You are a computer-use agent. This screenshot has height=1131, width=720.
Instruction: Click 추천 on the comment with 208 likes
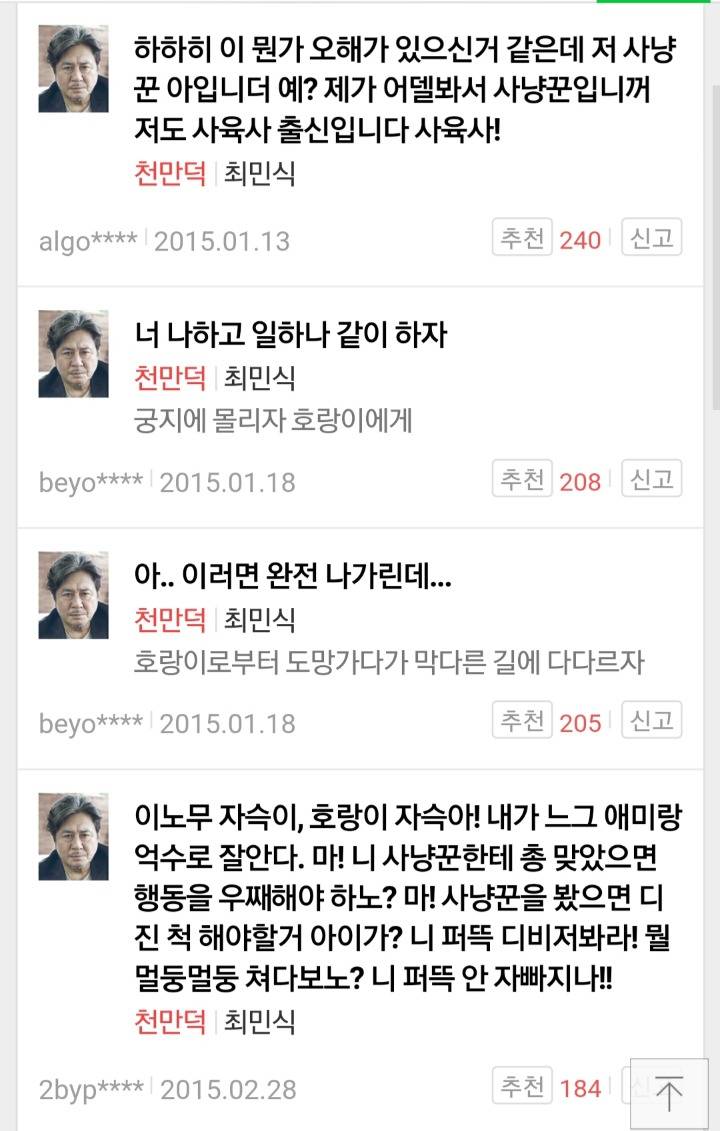524,478
